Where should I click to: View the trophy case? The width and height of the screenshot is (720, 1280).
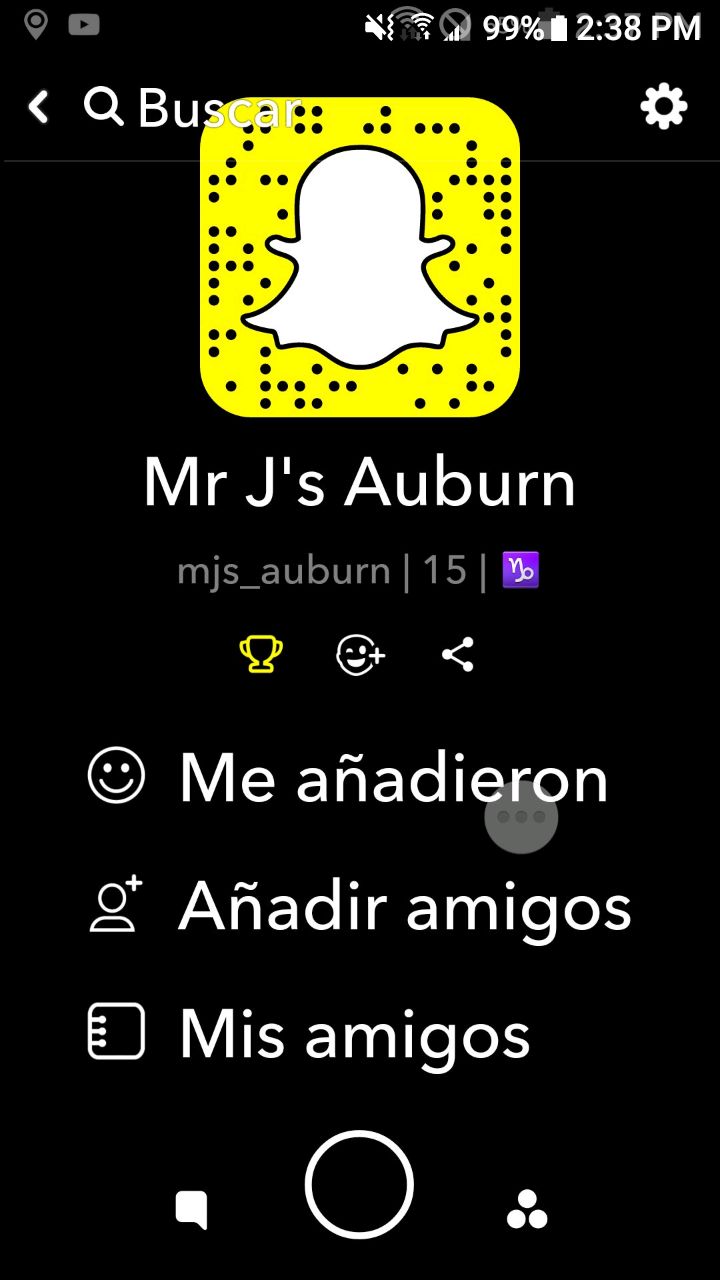click(261, 656)
